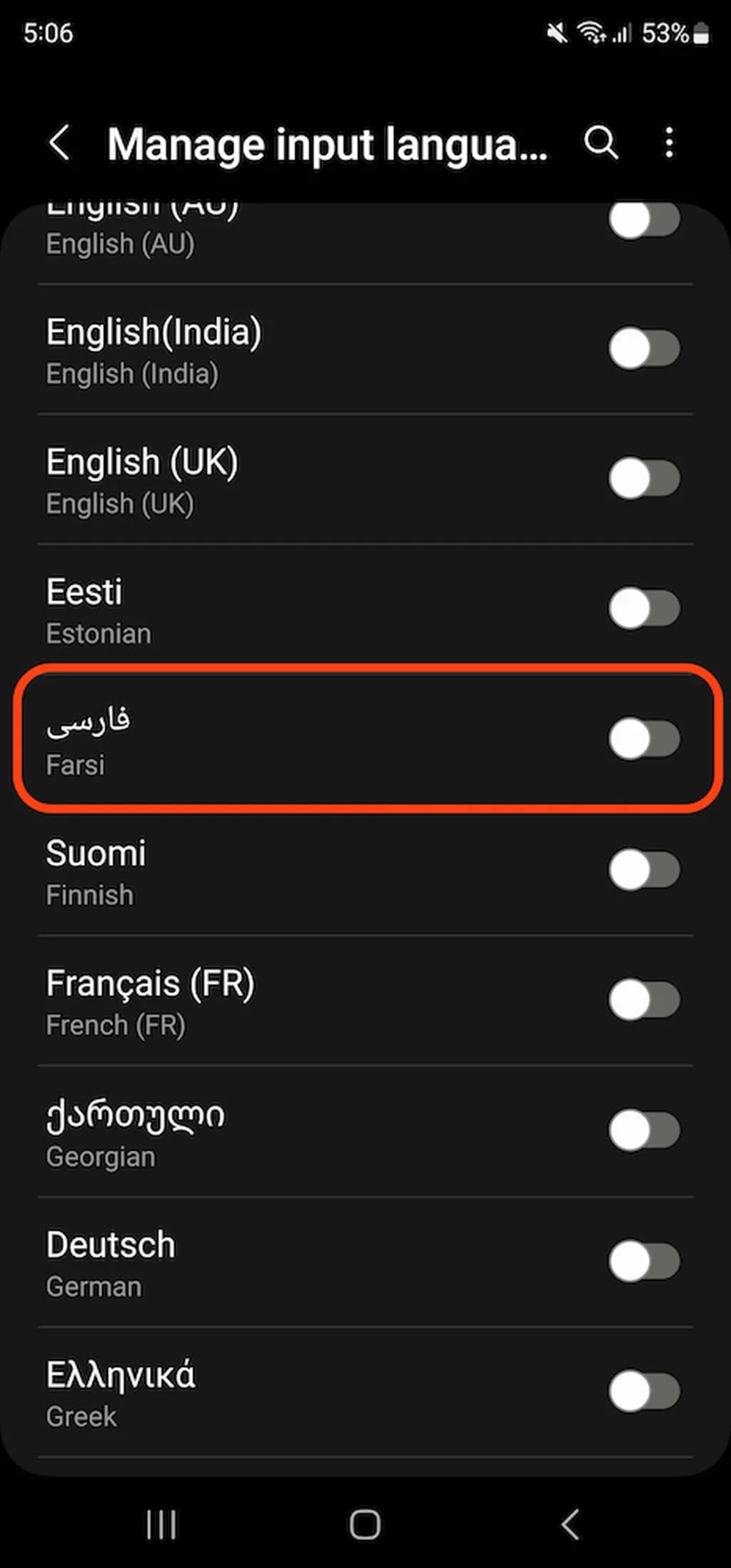Switch on the Farsi toggle
This screenshot has width=731, height=1568.
pyautogui.click(x=644, y=739)
